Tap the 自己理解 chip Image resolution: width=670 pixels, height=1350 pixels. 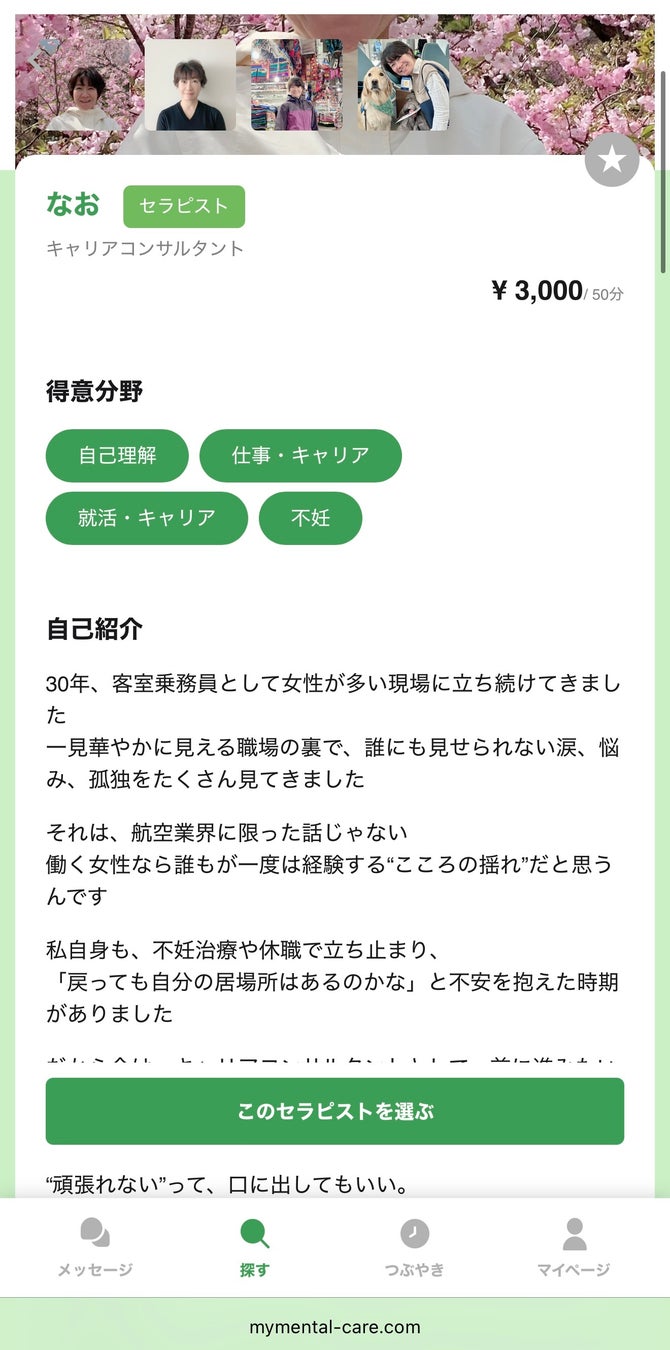point(117,456)
